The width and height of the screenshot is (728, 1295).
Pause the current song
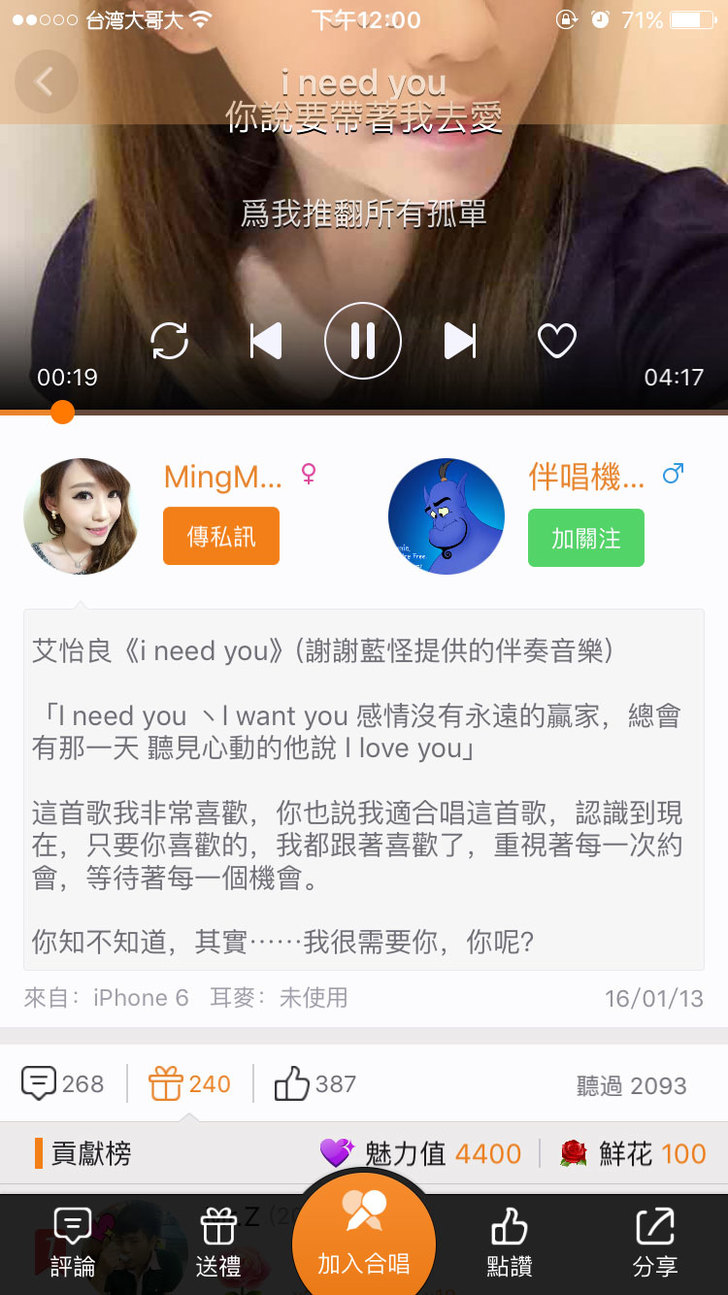coord(363,341)
